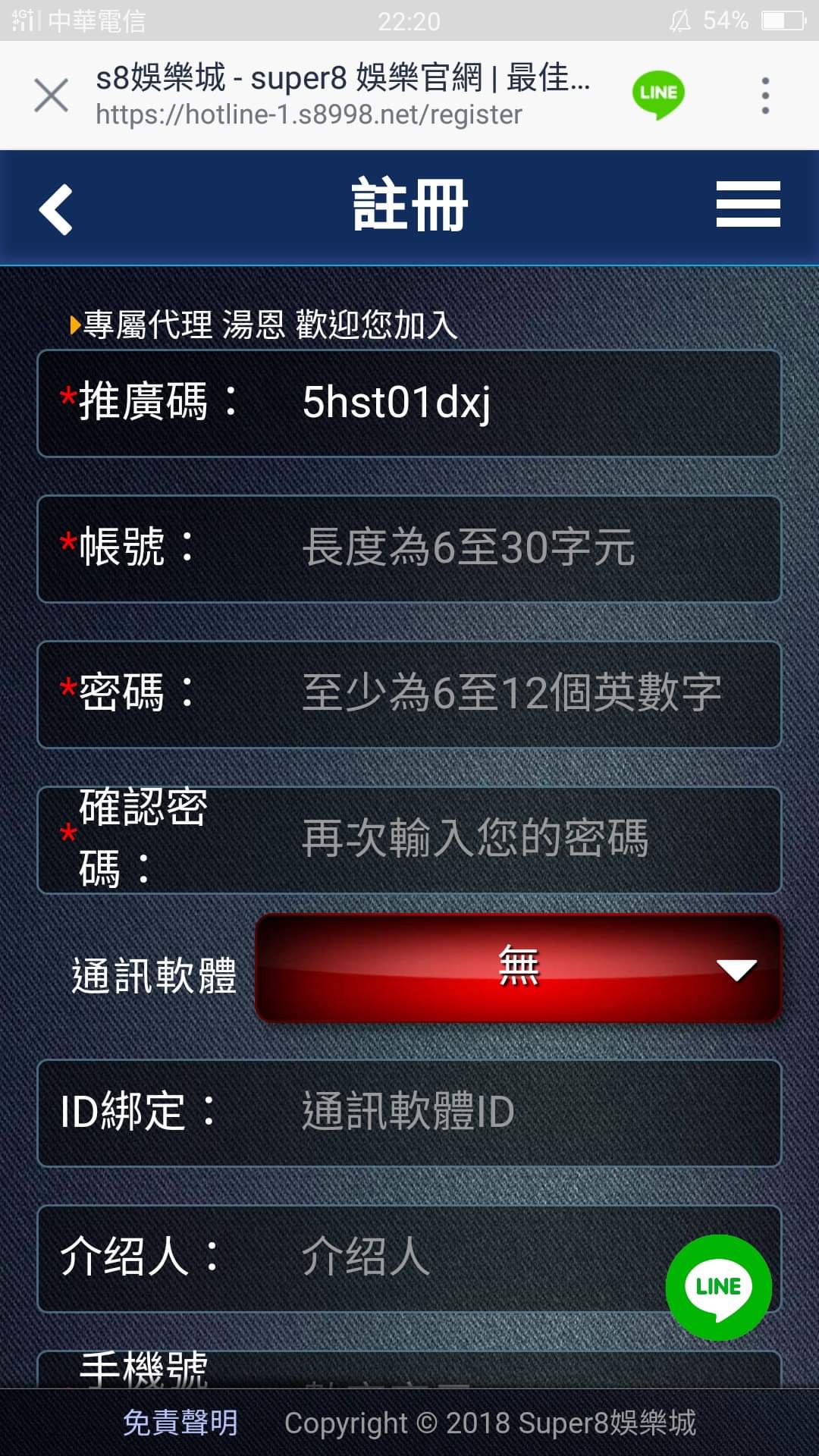Image resolution: width=819 pixels, height=1456 pixels.
Task: Close the in-app browser page
Action: (x=51, y=96)
